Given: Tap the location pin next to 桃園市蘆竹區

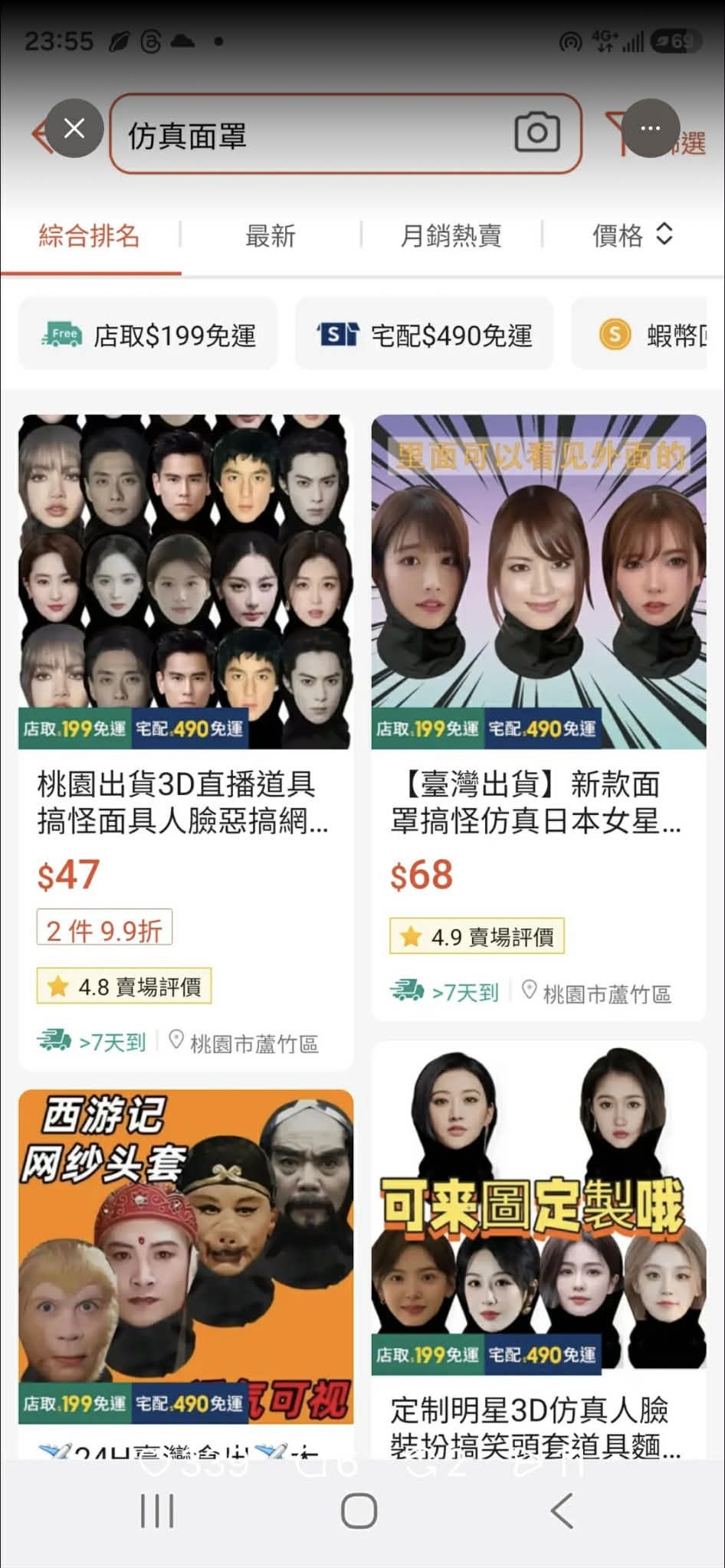Looking at the screenshot, I should [x=179, y=1043].
